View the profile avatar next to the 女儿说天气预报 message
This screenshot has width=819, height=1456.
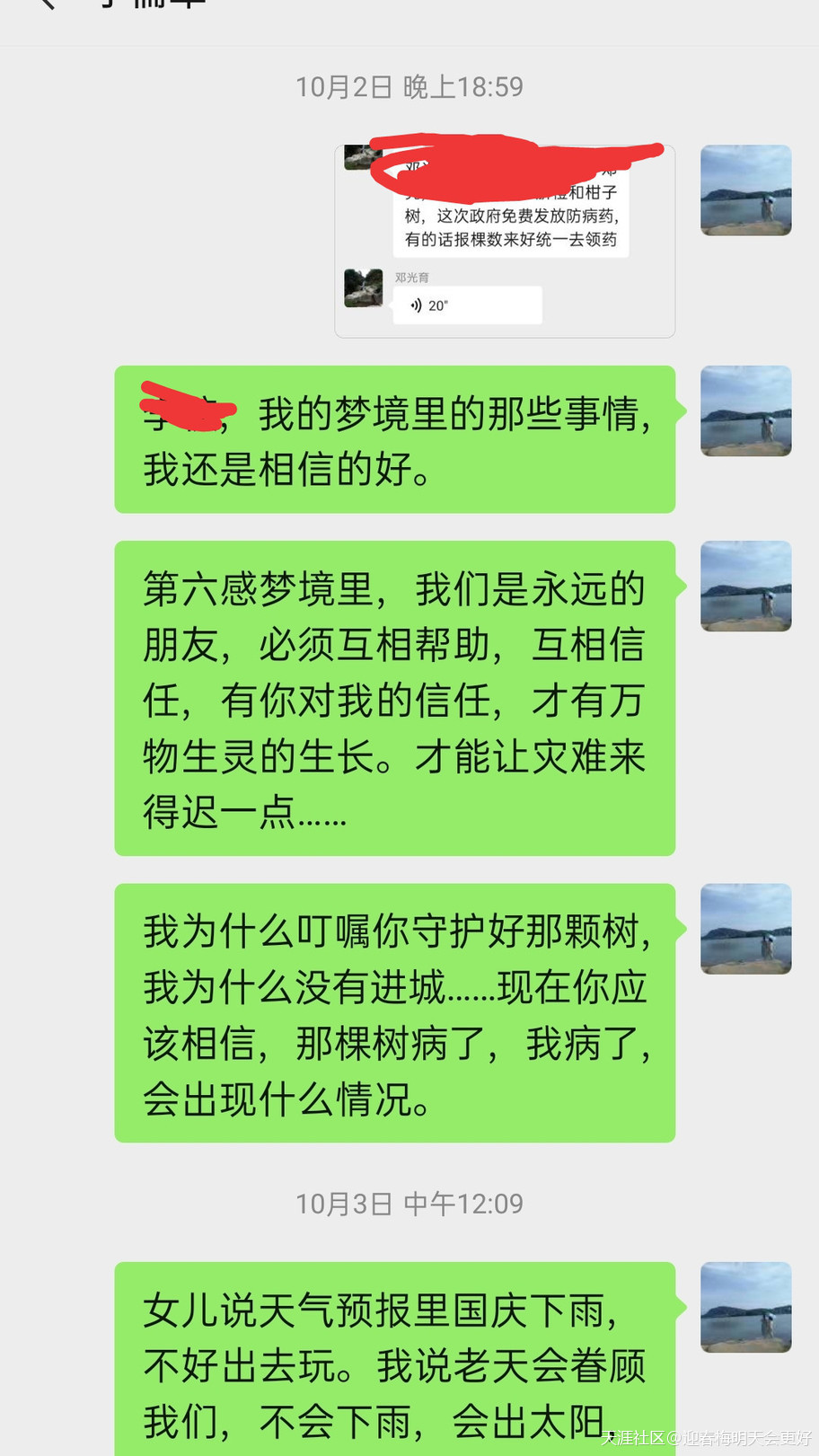pos(745,1307)
